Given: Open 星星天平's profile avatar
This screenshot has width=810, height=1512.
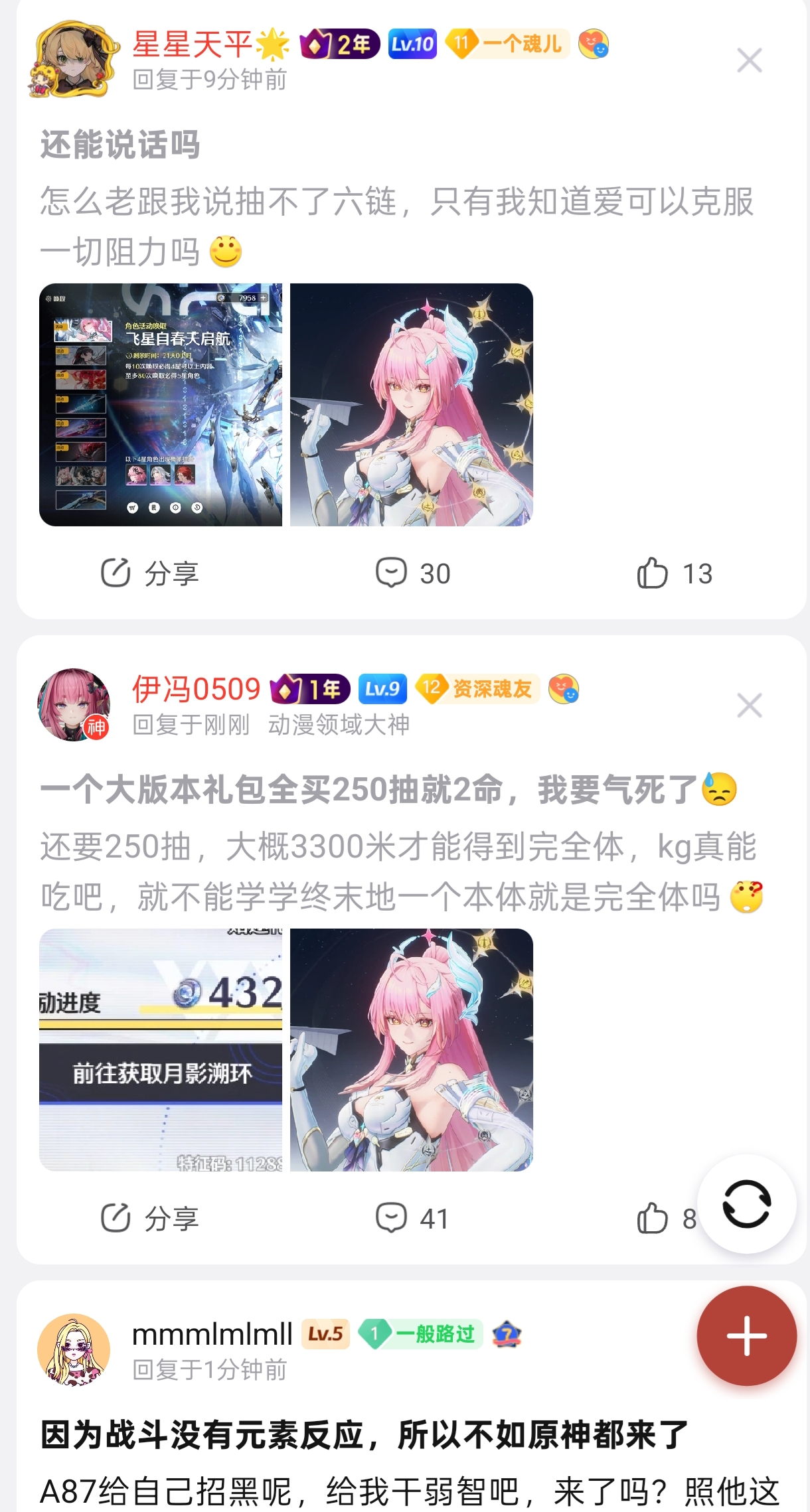Looking at the screenshot, I should [x=74, y=60].
